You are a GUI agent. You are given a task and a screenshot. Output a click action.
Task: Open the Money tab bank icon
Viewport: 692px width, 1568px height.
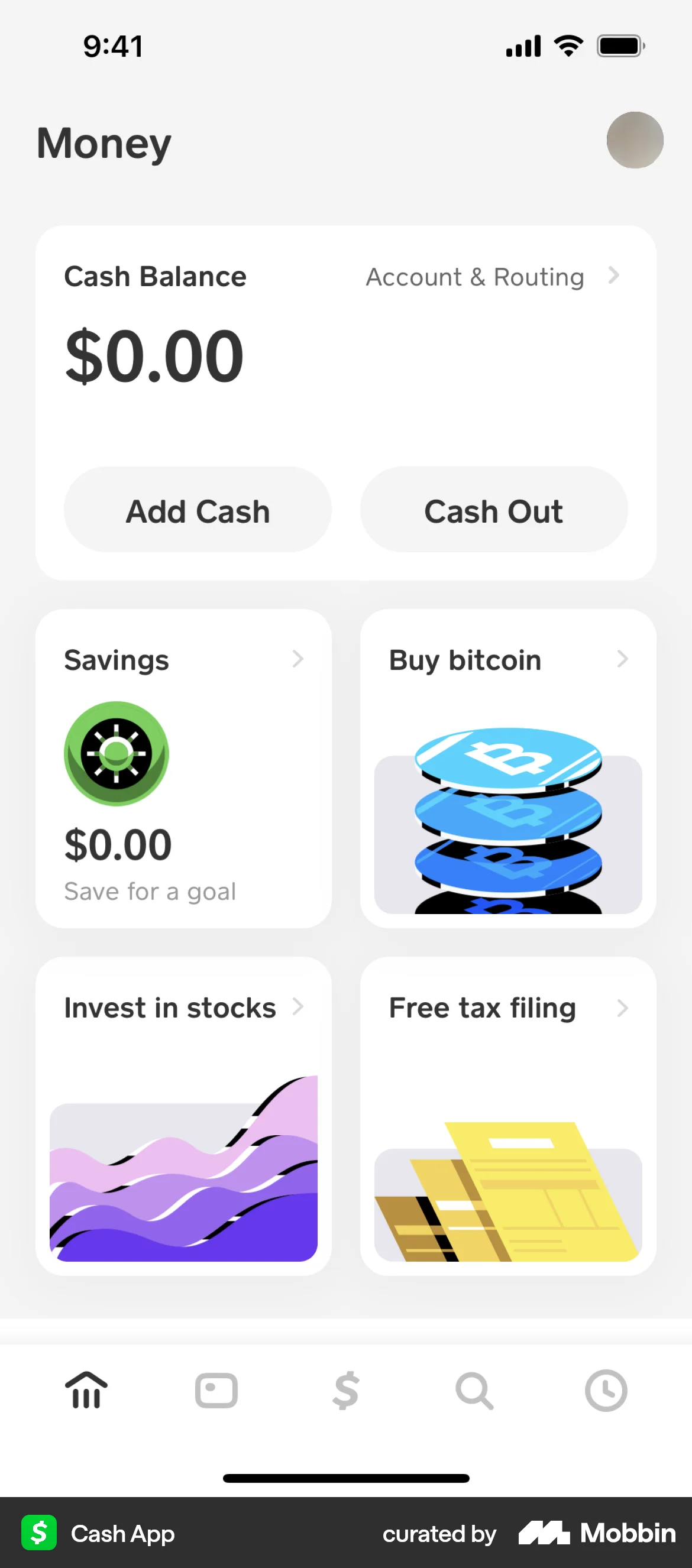[86, 1389]
